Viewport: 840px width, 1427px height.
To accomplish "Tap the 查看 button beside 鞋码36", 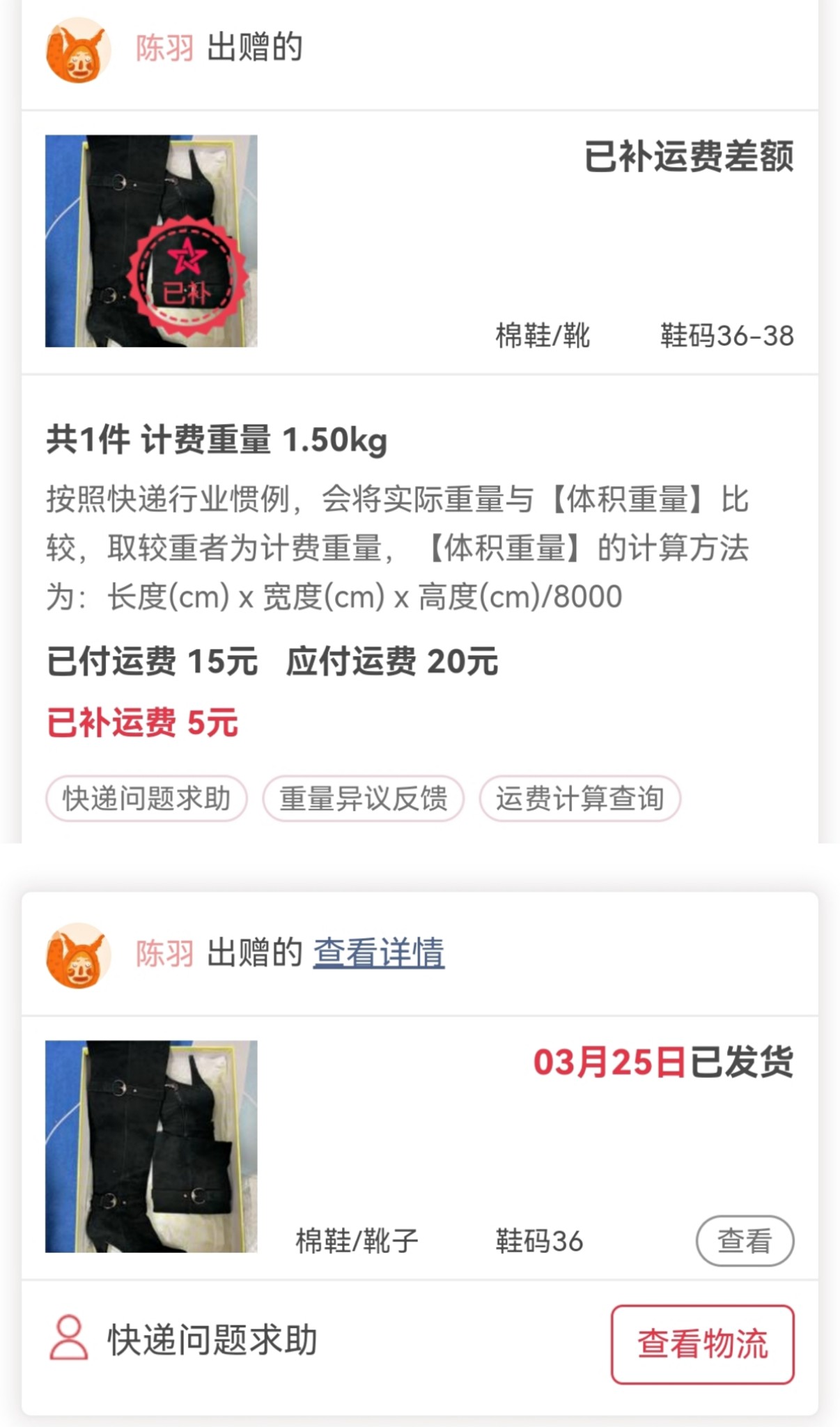I will click(745, 1241).
